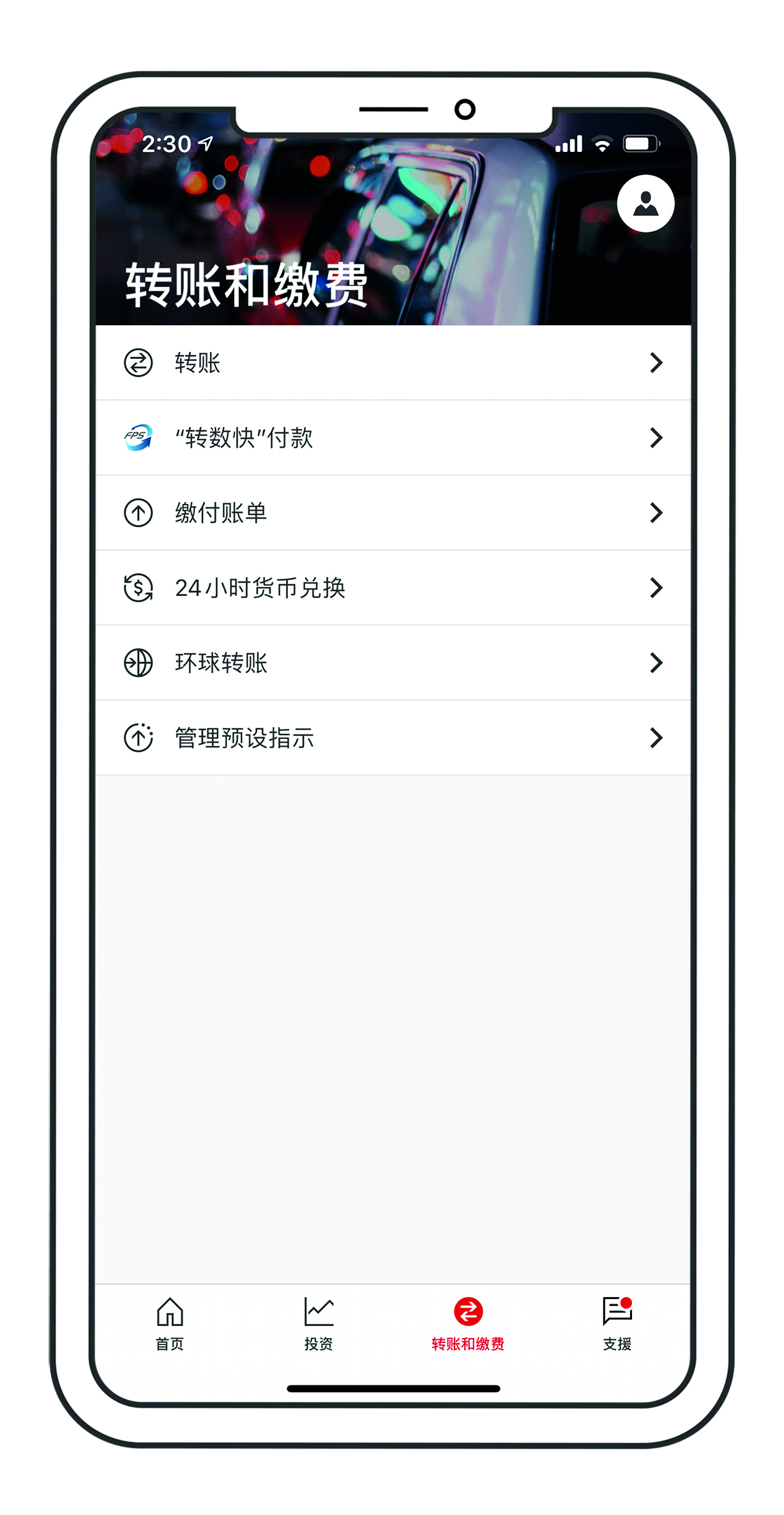Go to 环球转账
The image size is (784, 1515).
point(393,663)
